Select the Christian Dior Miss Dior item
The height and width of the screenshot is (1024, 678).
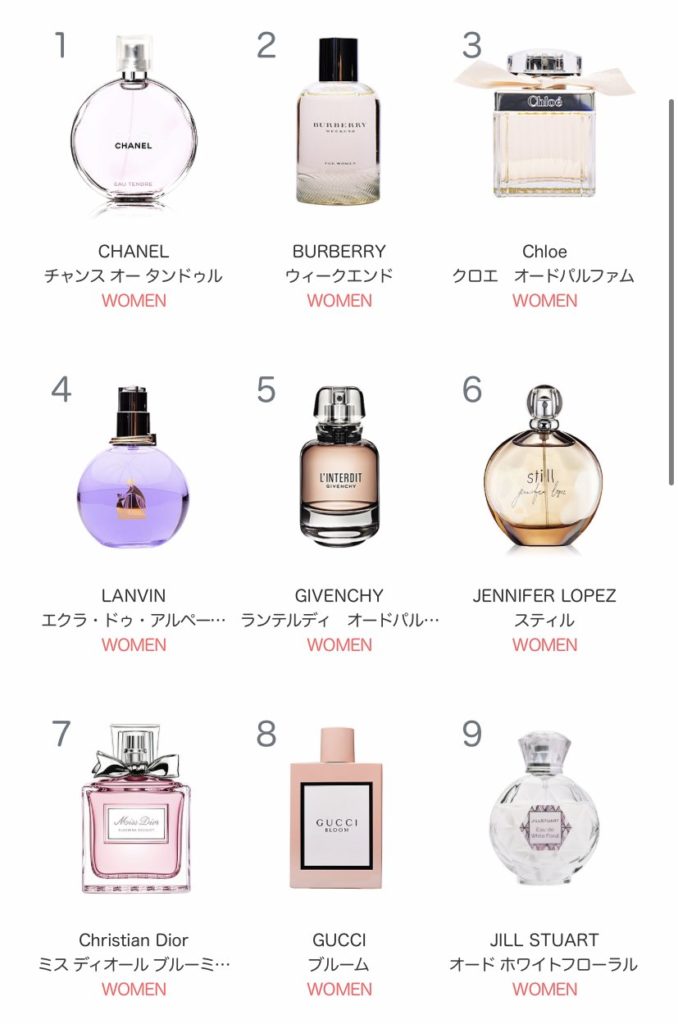tap(133, 813)
